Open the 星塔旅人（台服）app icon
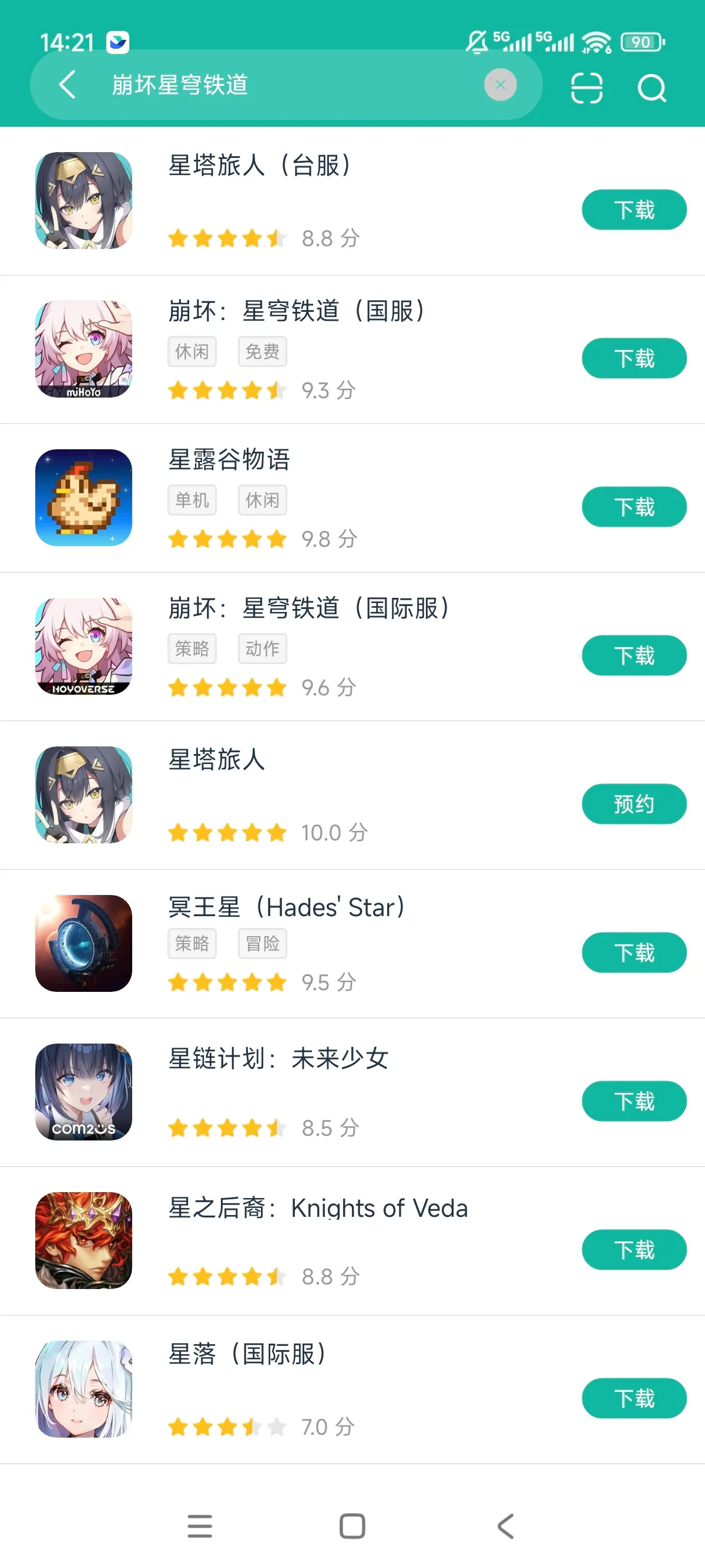 click(83, 201)
